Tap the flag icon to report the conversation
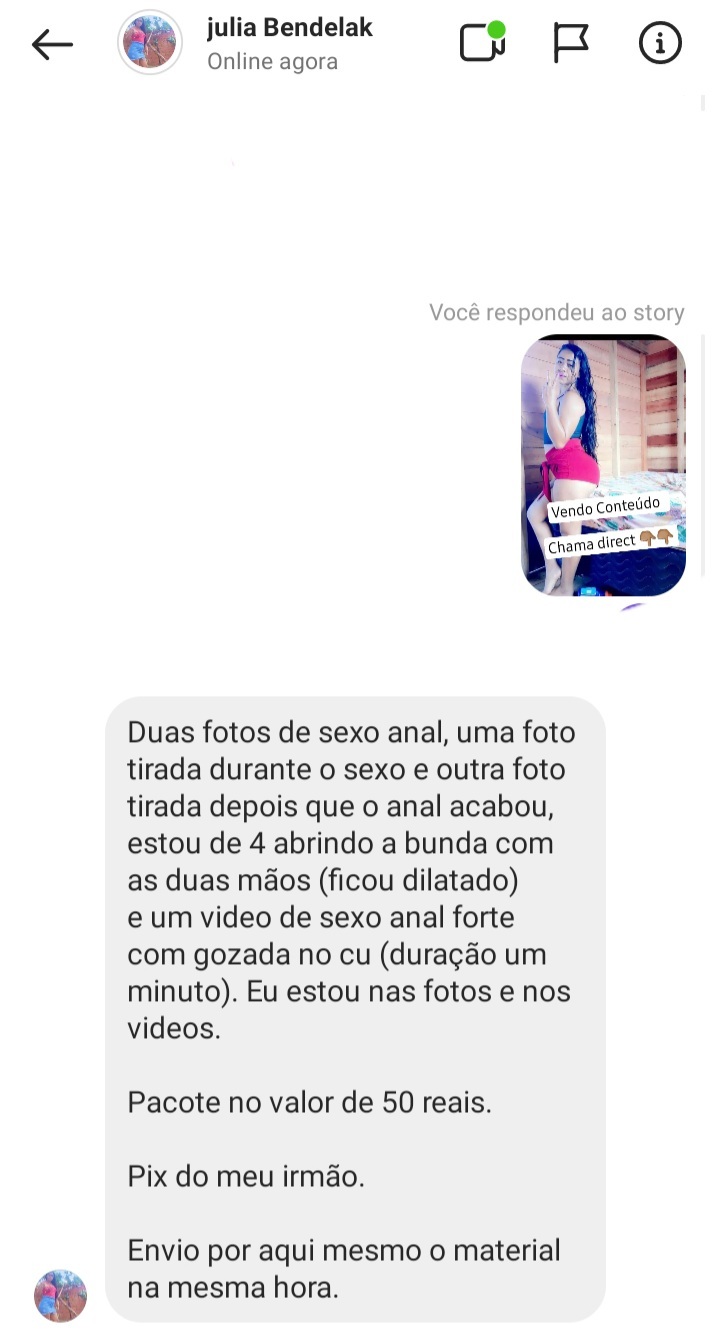The image size is (720, 1330). (x=570, y=43)
